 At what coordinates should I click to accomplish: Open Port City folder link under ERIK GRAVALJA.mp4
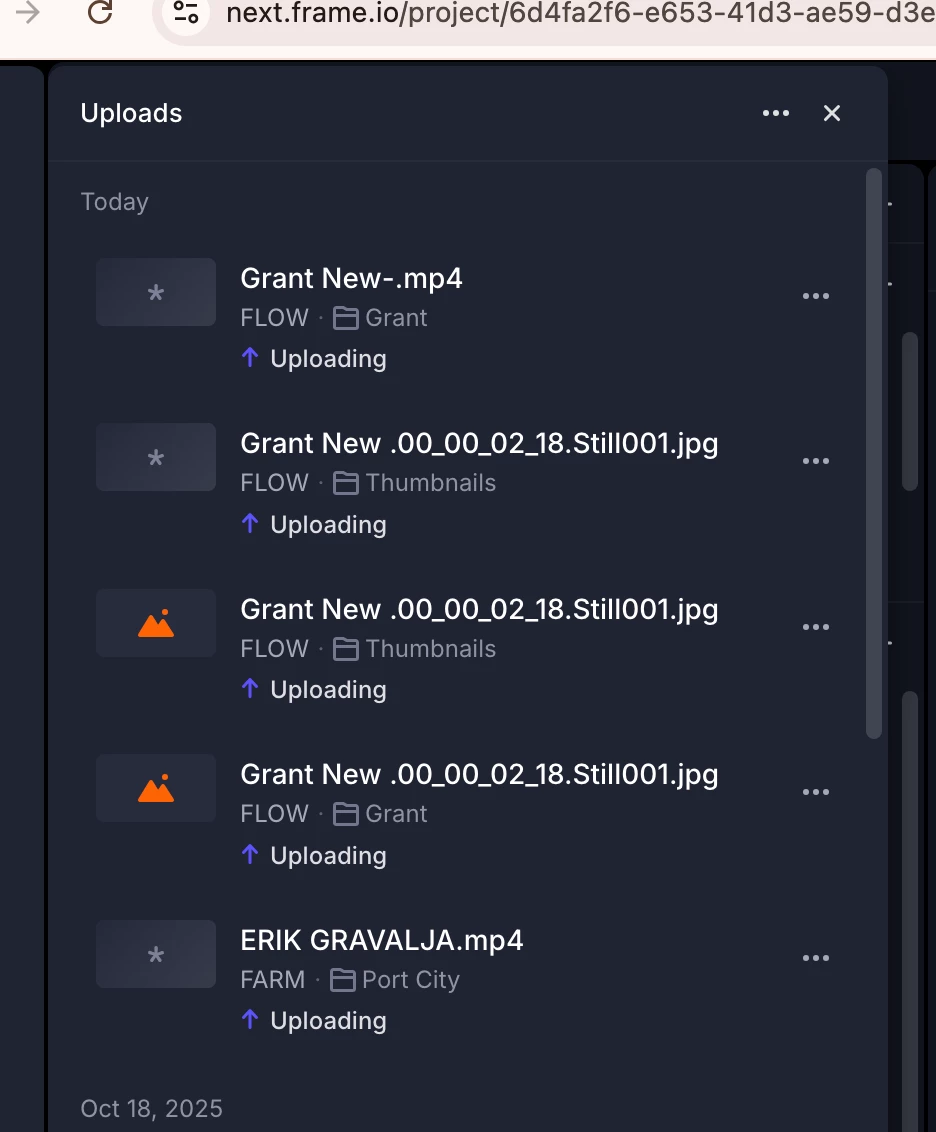(396, 980)
